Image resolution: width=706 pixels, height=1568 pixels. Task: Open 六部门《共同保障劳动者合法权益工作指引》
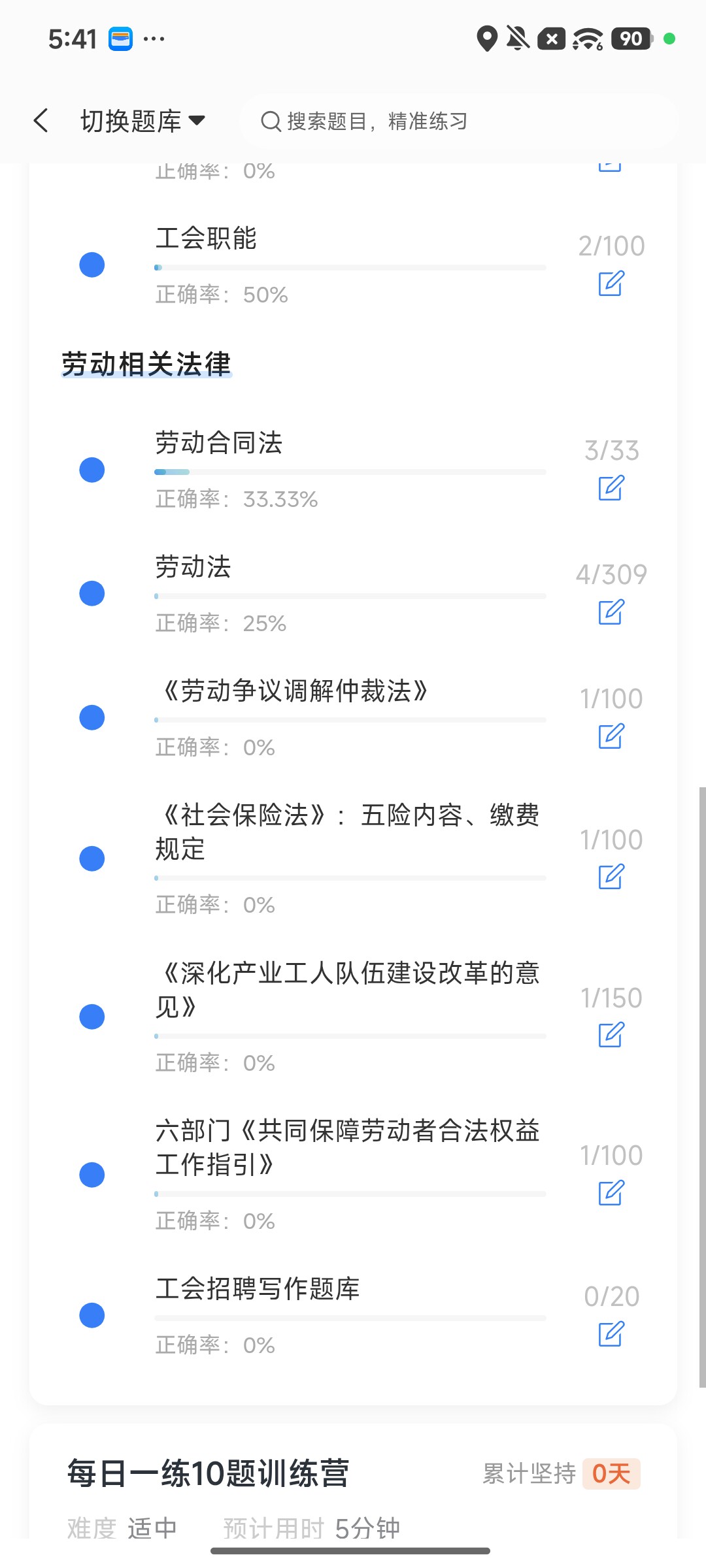coord(353,1174)
